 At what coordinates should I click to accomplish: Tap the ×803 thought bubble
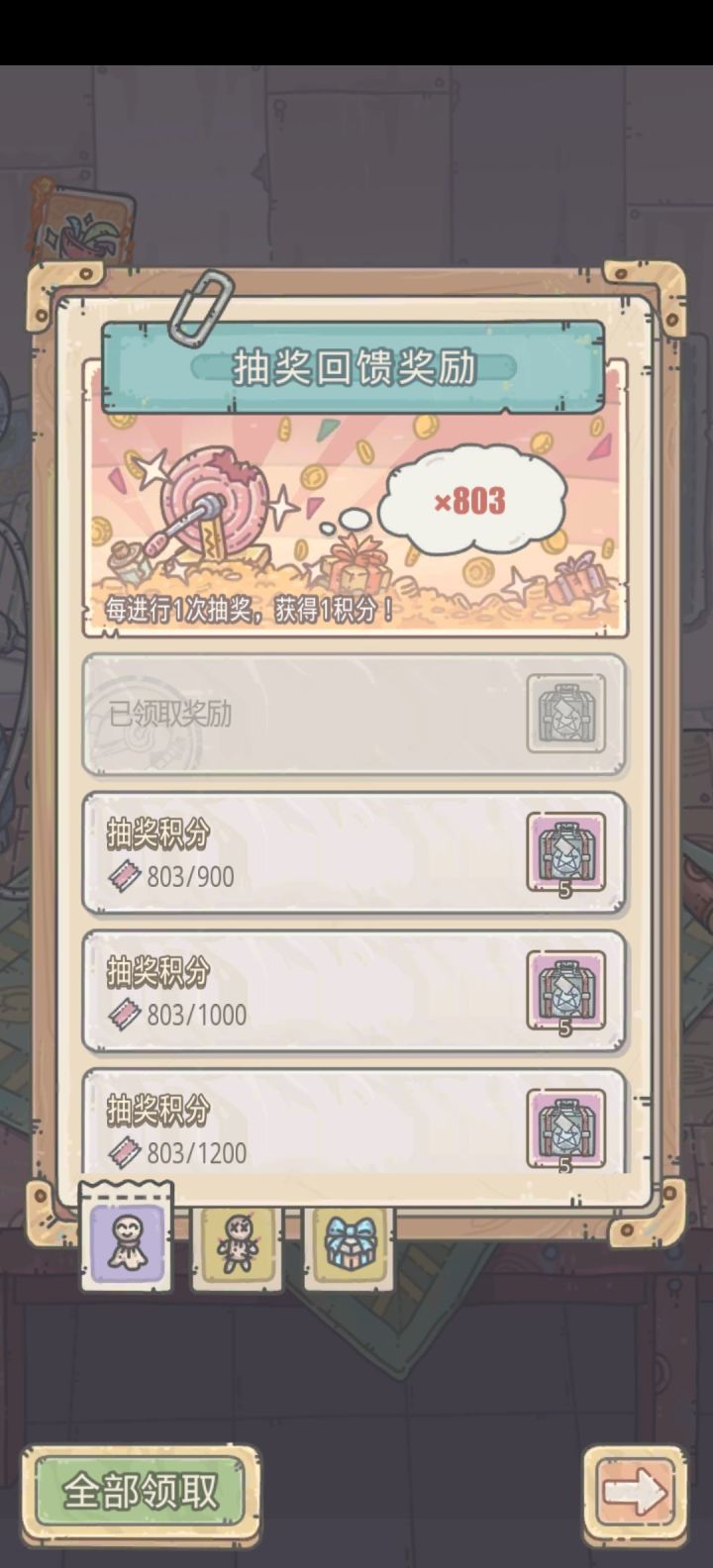click(x=472, y=498)
